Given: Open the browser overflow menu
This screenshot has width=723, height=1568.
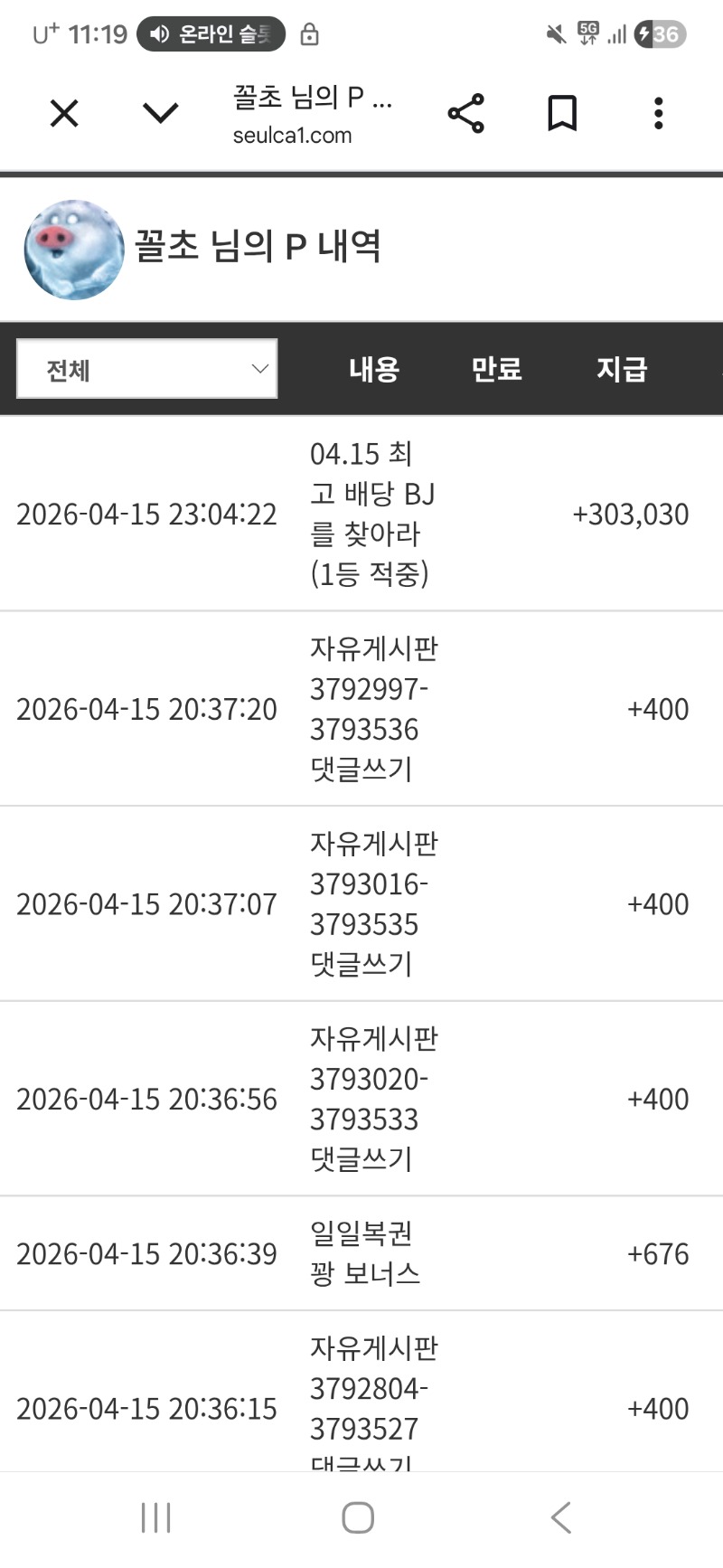Looking at the screenshot, I should click(658, 114).
